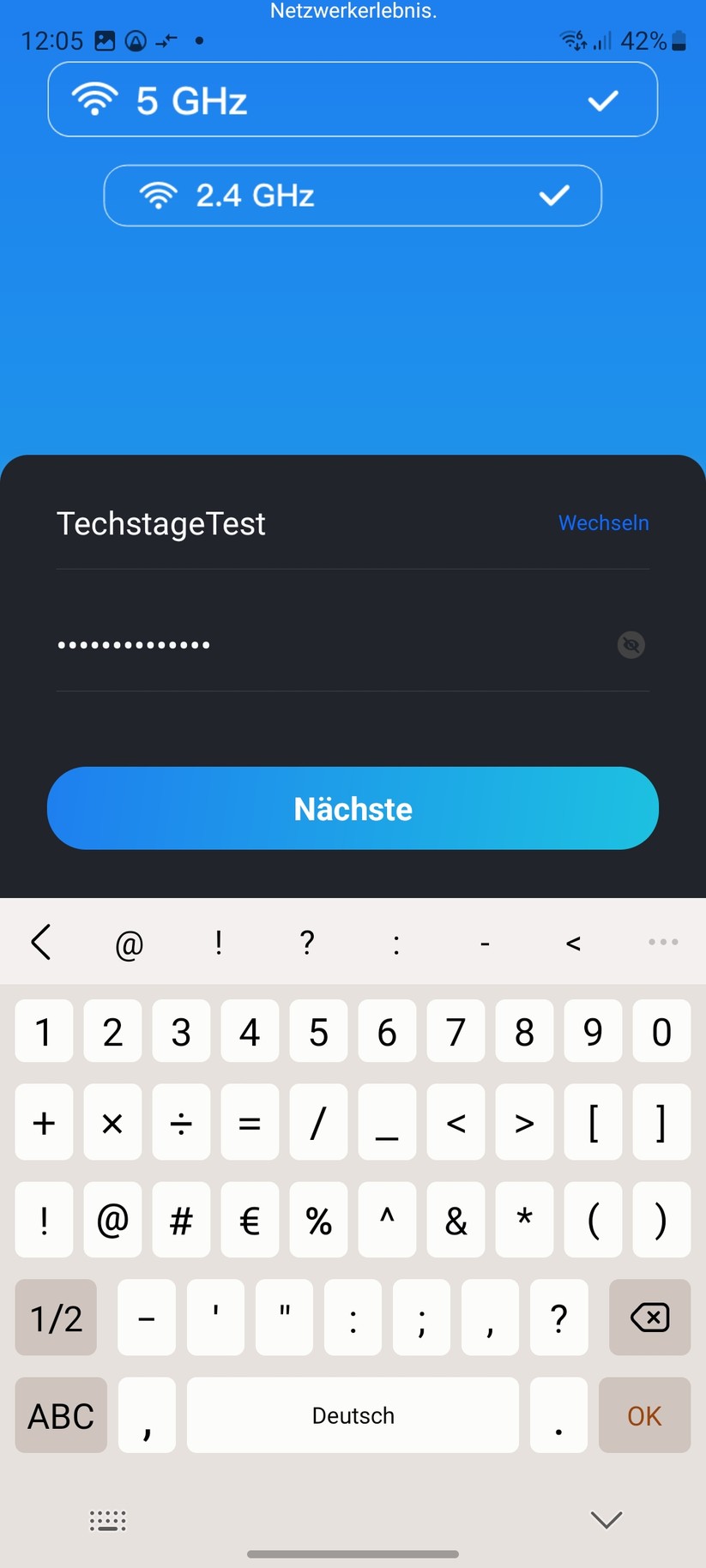Tap the WiFi status icon in the status bar
Screen dimensions: 706x1568
click(x=572, y=39)
